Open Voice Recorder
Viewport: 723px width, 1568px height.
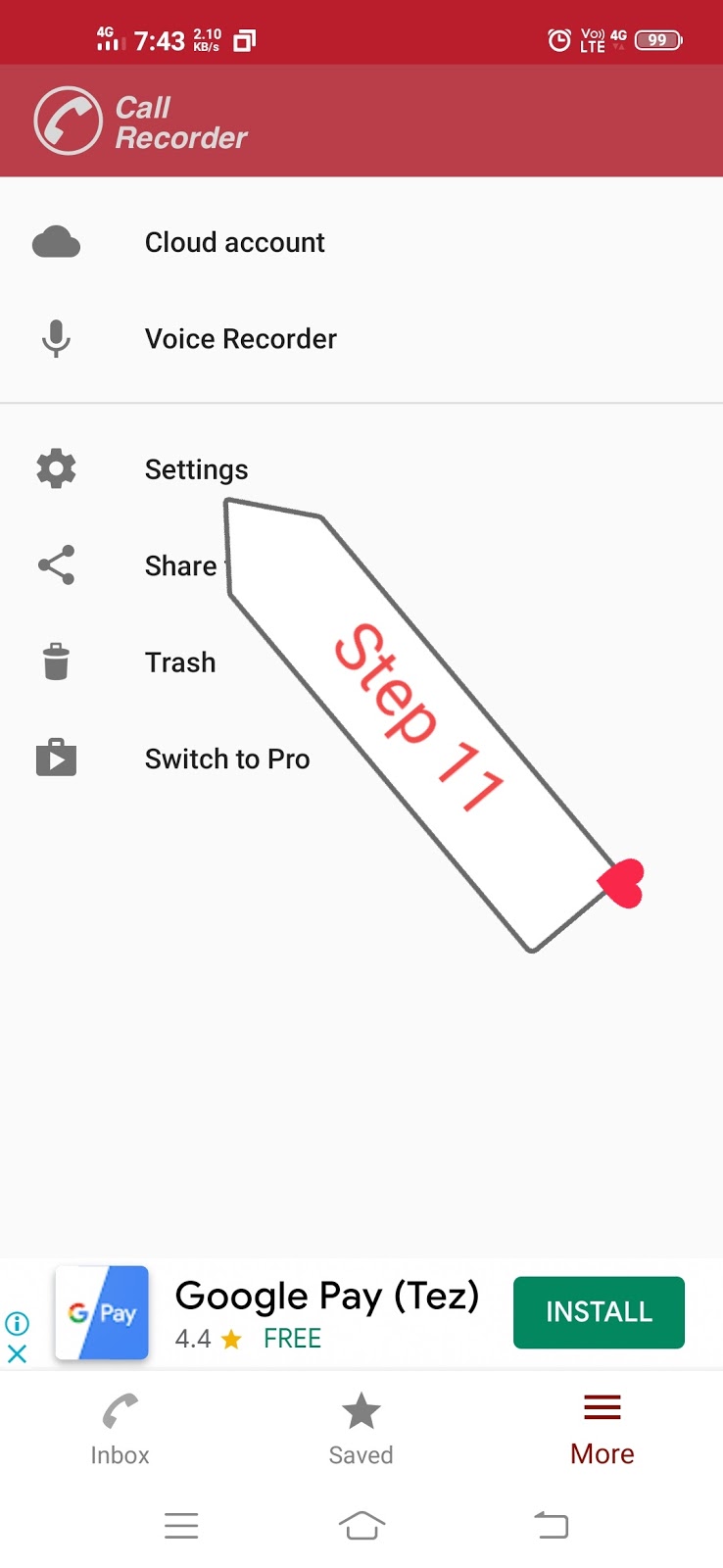coord(240,339)
